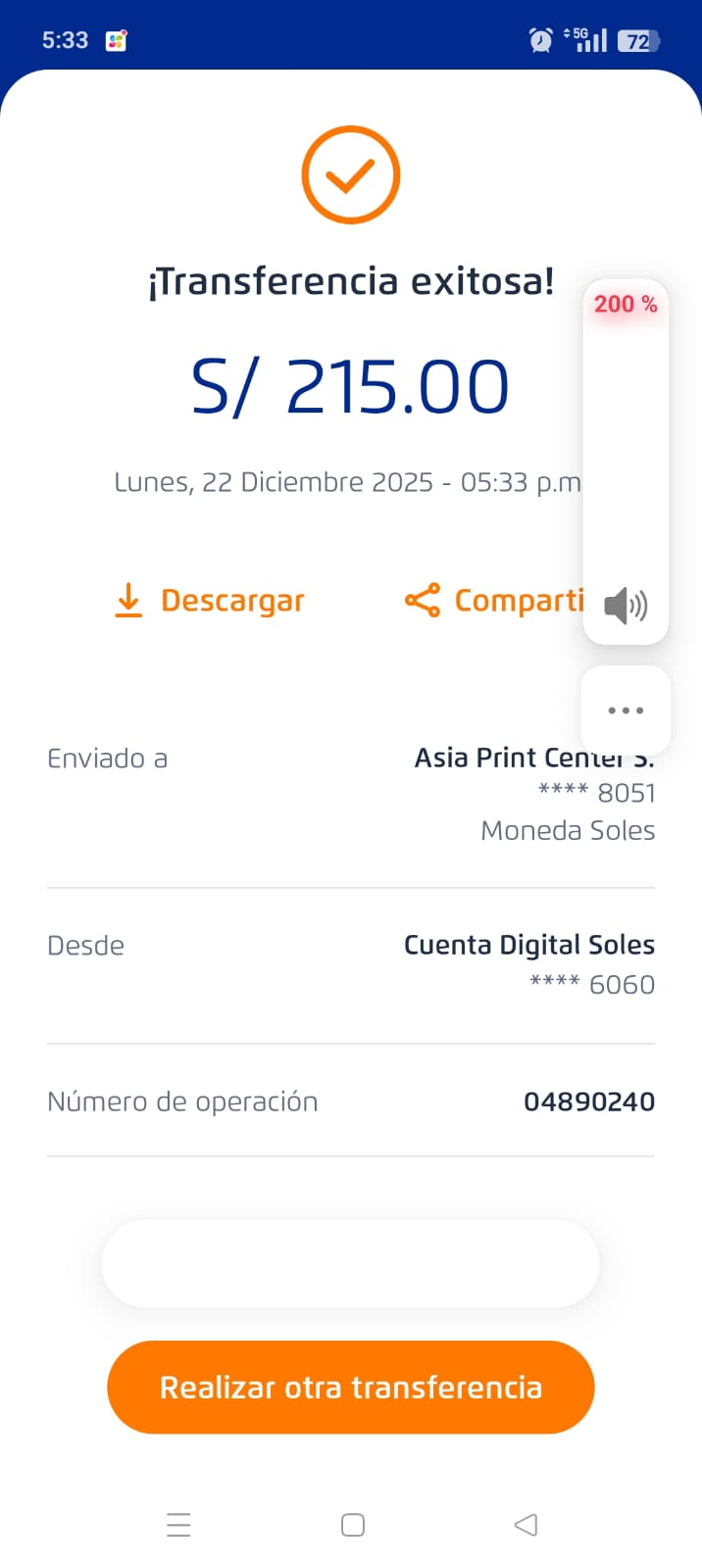Tap Realizar otra transferencia button
This screenshot has width=702, height=1568.
(351, 1388)
